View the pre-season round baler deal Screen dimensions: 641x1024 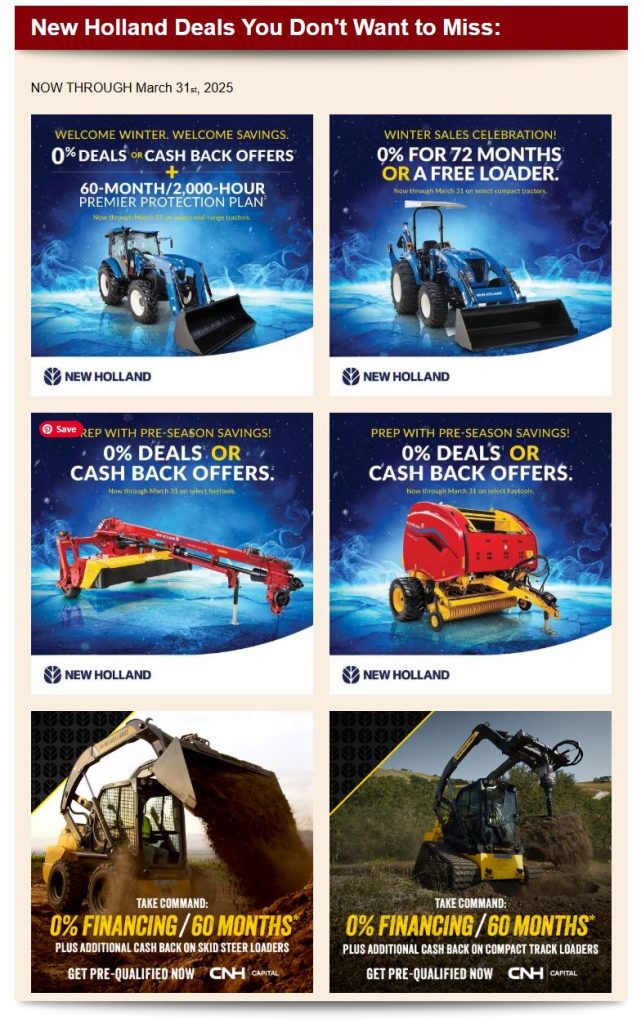[470, 552]
